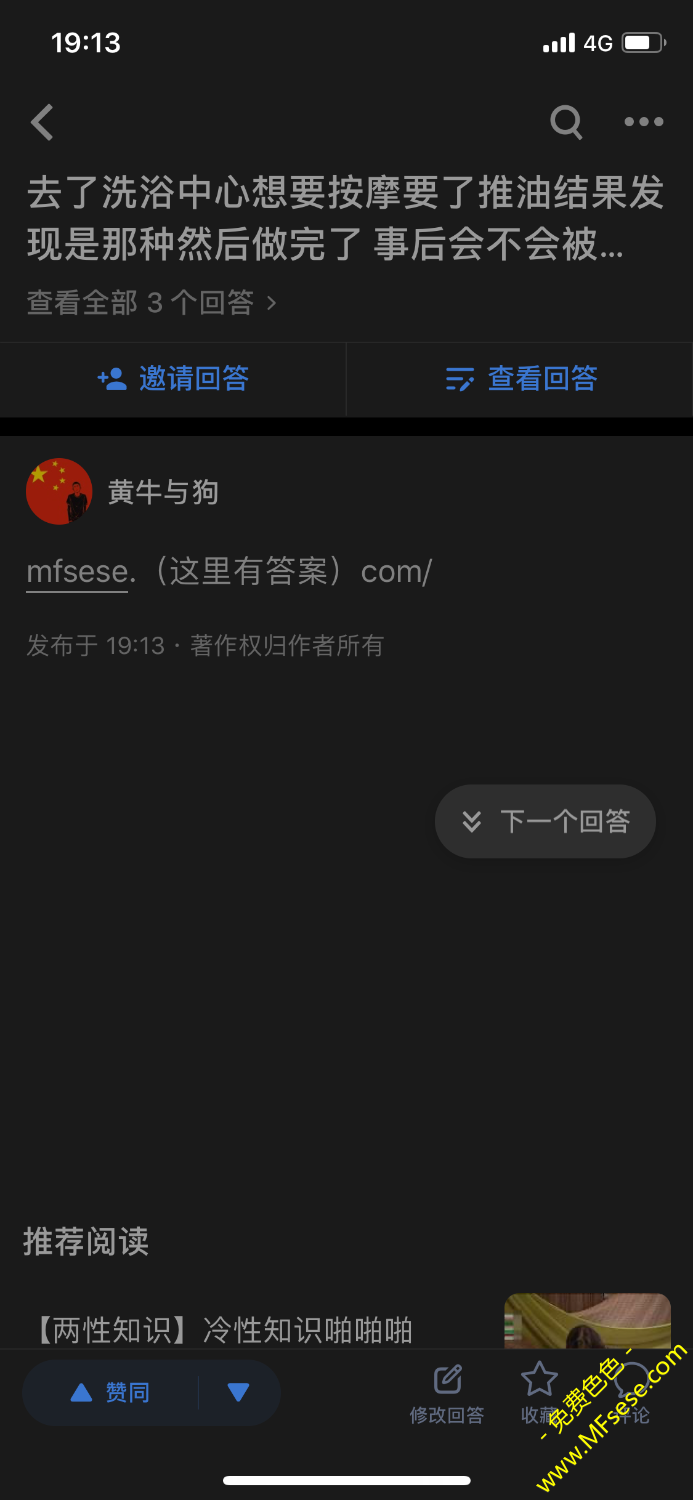Jump to 下一个回答 (next answer)

(546, 822)
